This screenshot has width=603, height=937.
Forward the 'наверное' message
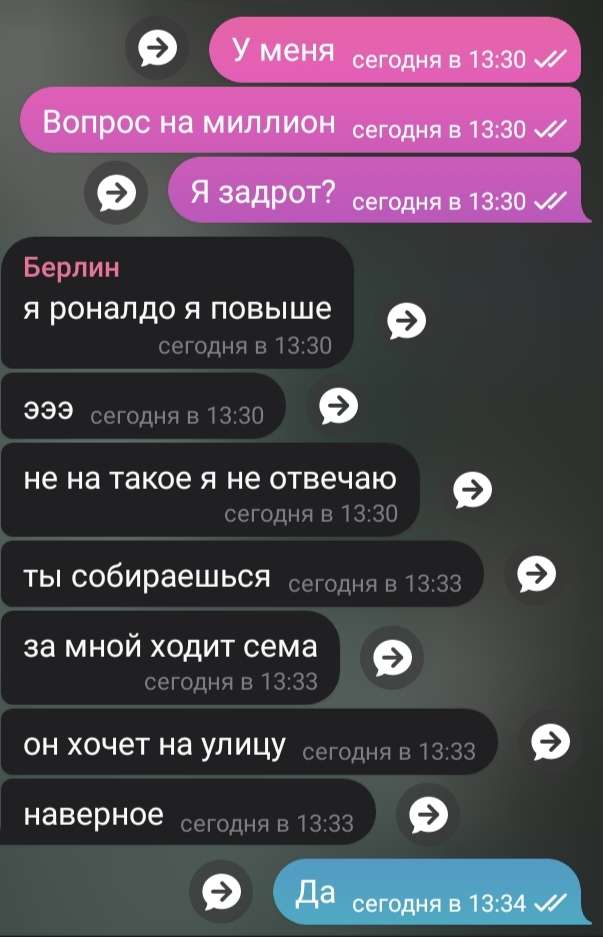coord(426,815)
